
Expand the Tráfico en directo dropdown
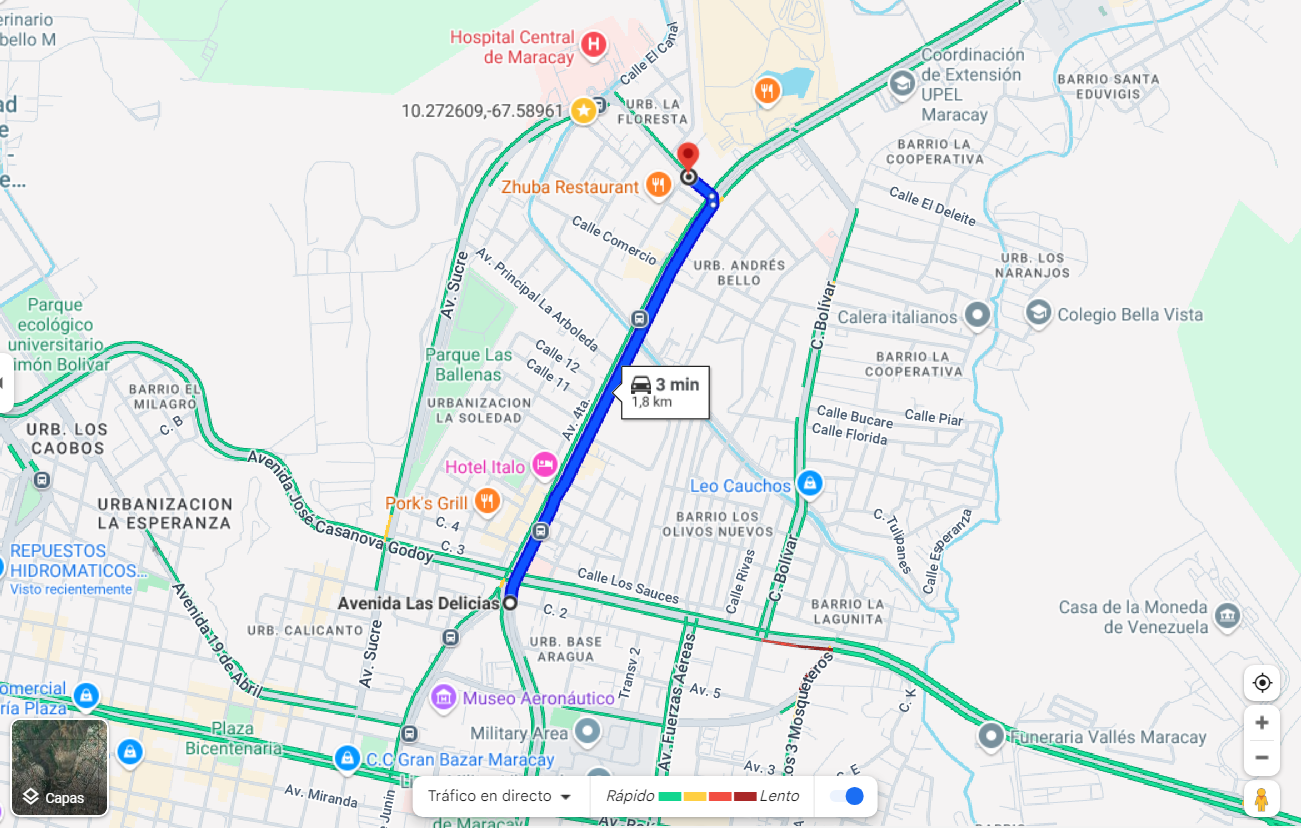point(500,796)
